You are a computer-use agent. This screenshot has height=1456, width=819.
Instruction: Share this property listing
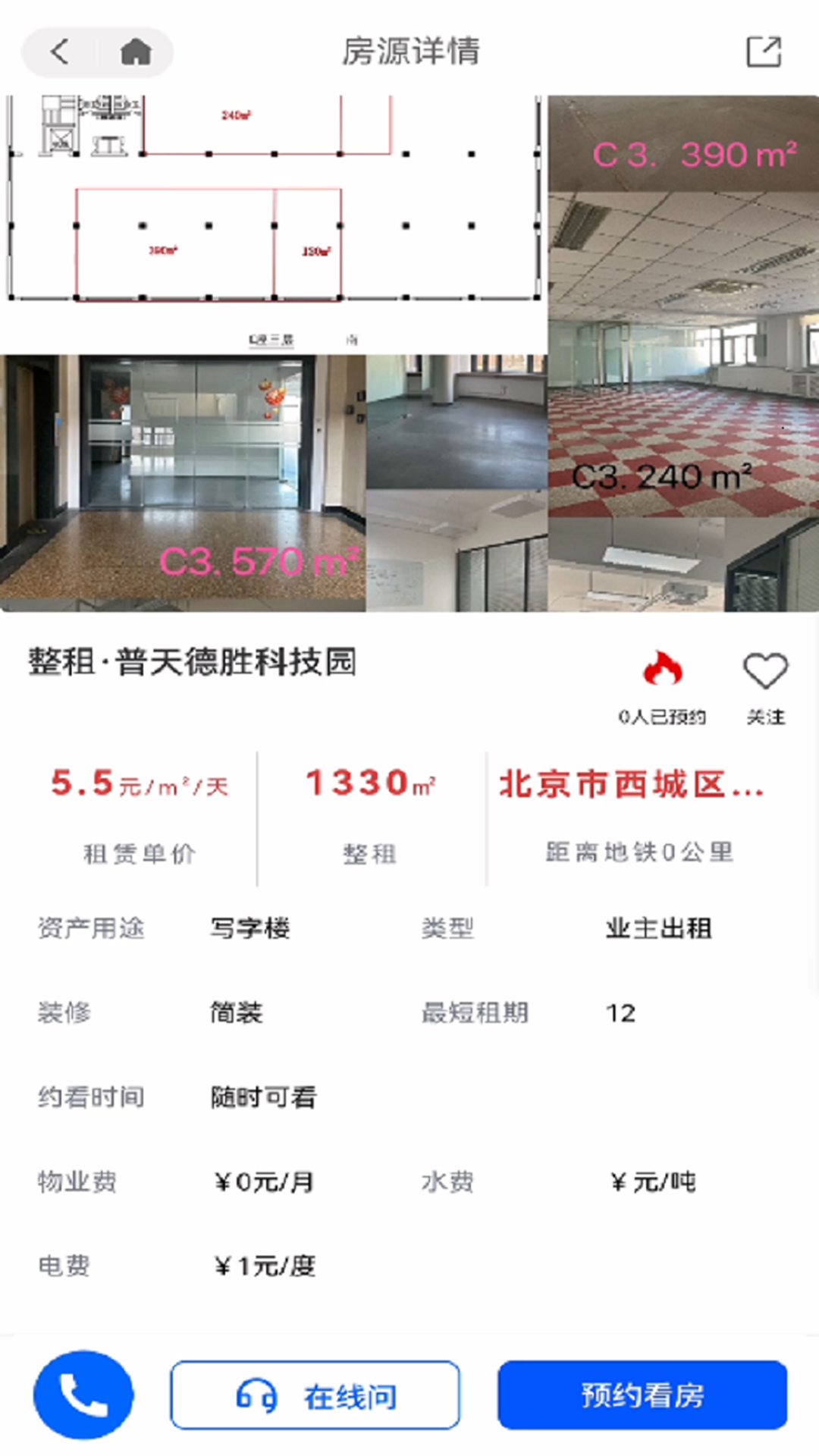click(x=763, y=52)
